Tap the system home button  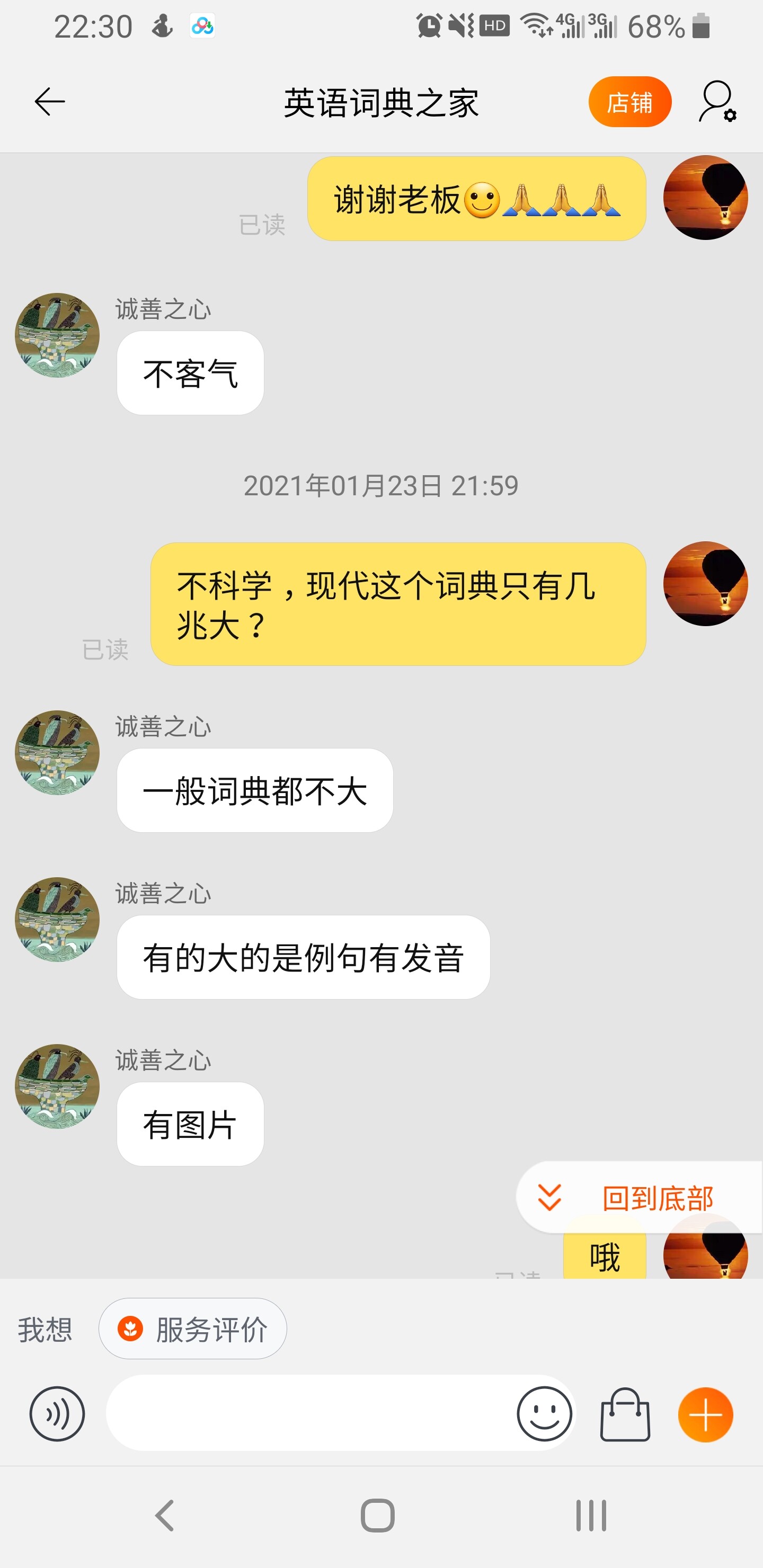pos(378,1515)
